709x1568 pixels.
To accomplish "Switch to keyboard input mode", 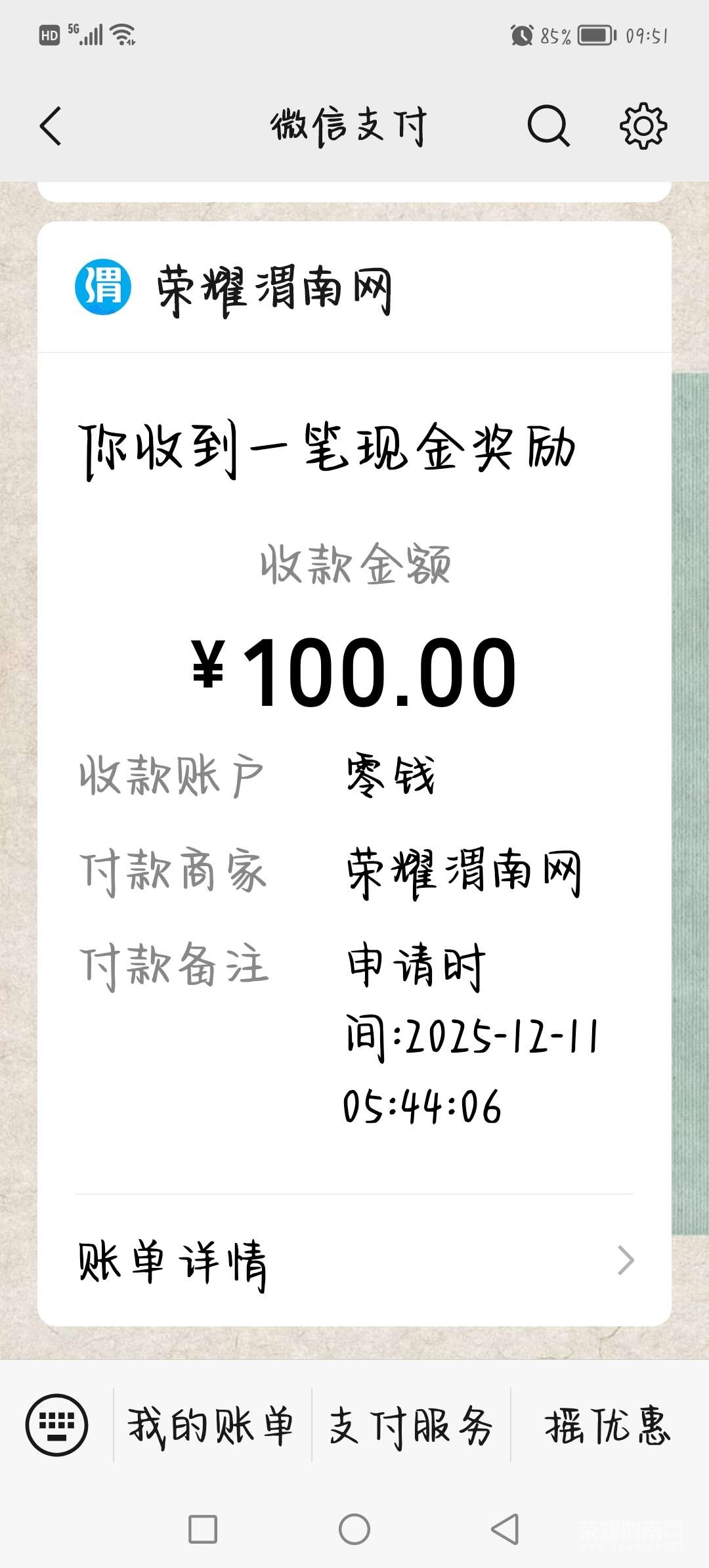I will click(x=57, y=1425).
